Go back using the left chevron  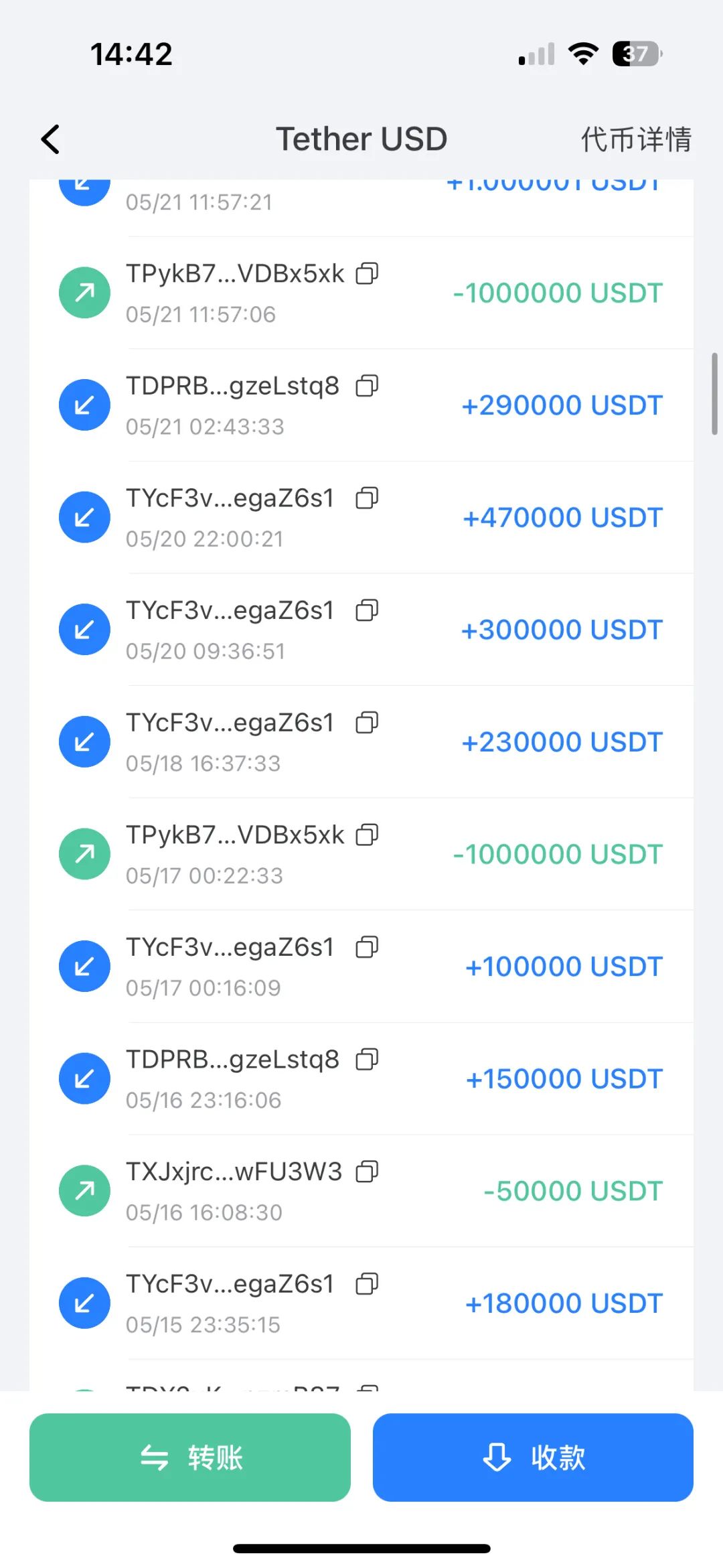click(x=50, y=139)
